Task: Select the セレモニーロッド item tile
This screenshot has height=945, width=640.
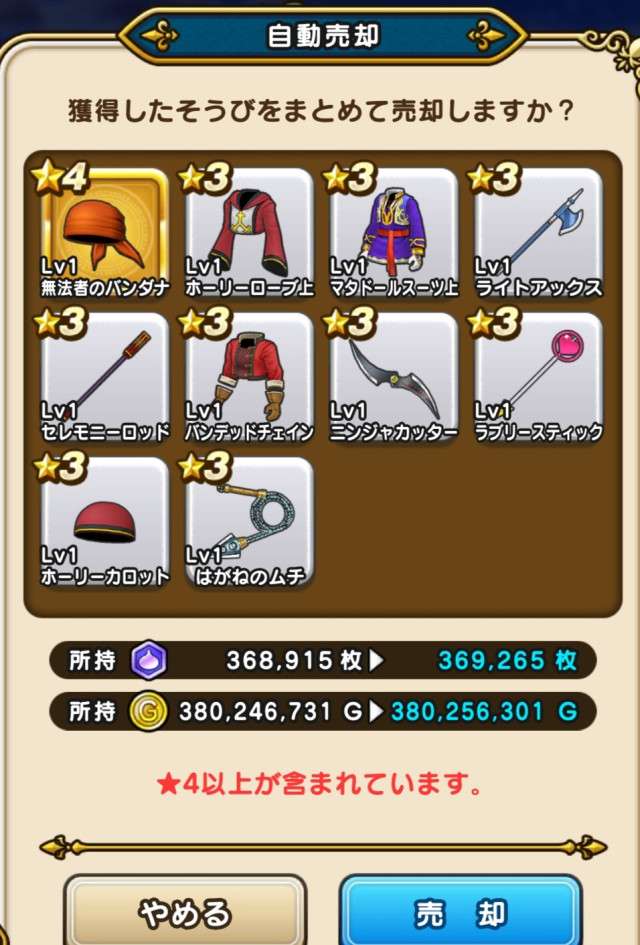Action: click(105, 377)
